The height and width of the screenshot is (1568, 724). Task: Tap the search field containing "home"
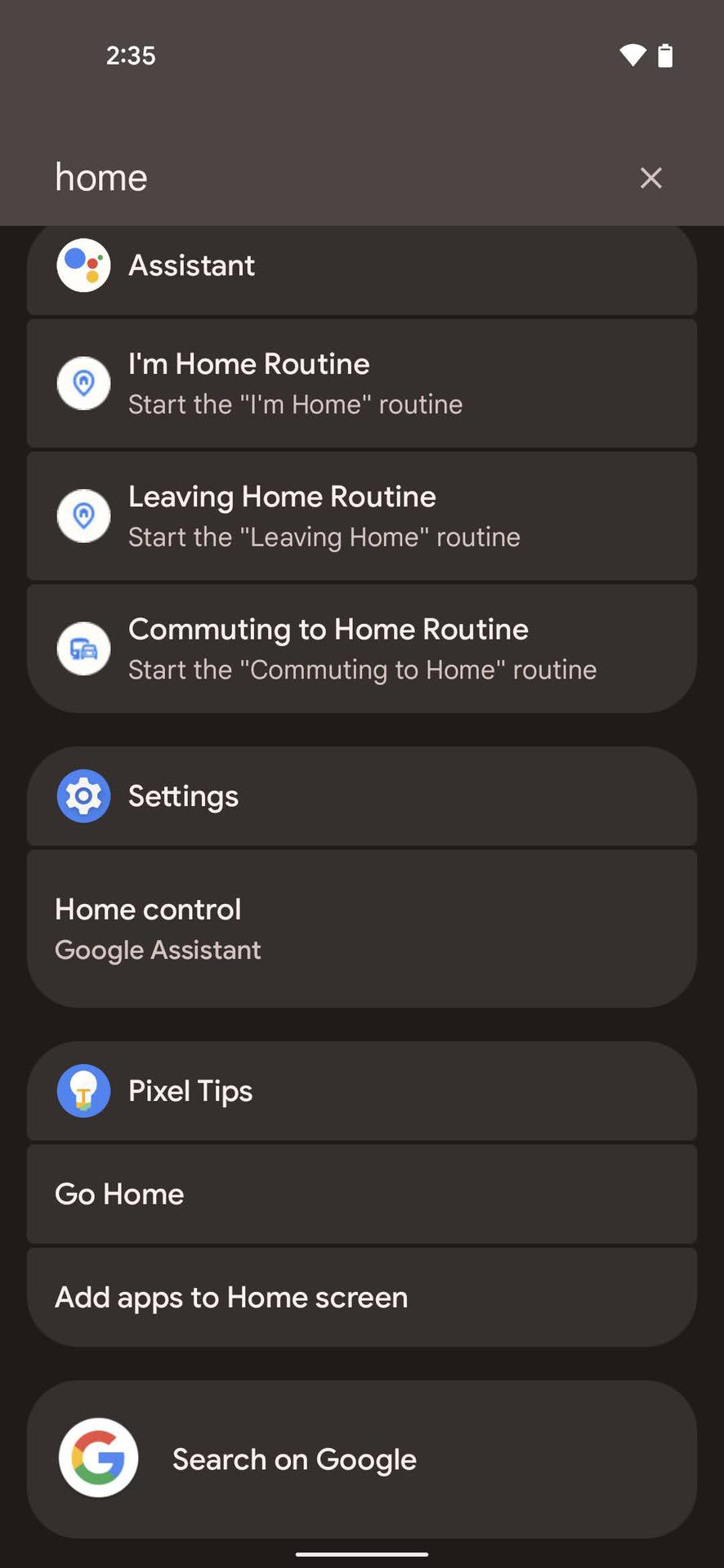click(327, 178)
